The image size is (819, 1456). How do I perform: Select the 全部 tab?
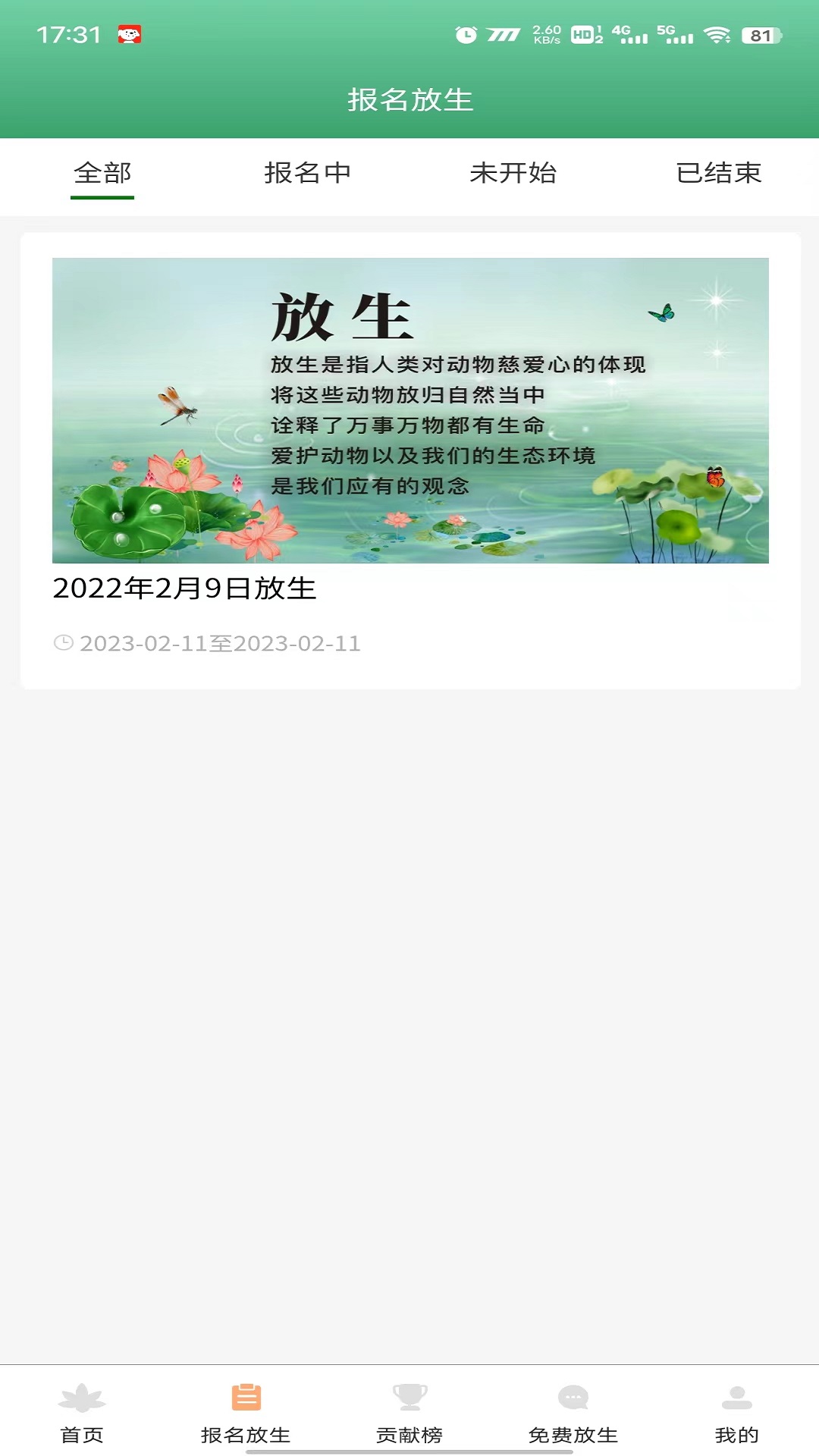click(x=102, y=174)
